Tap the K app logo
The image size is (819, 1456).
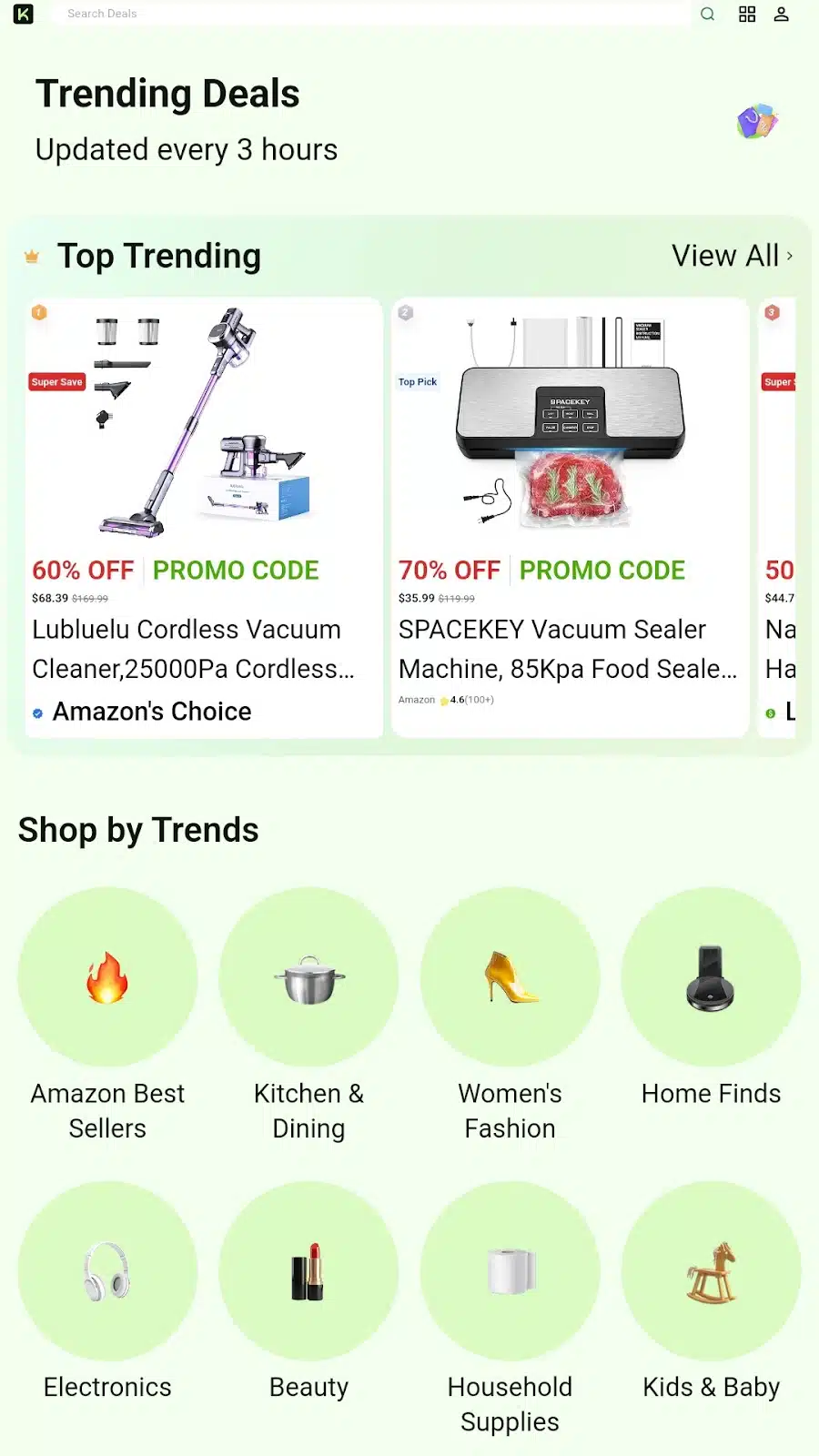tap(24, 14)
